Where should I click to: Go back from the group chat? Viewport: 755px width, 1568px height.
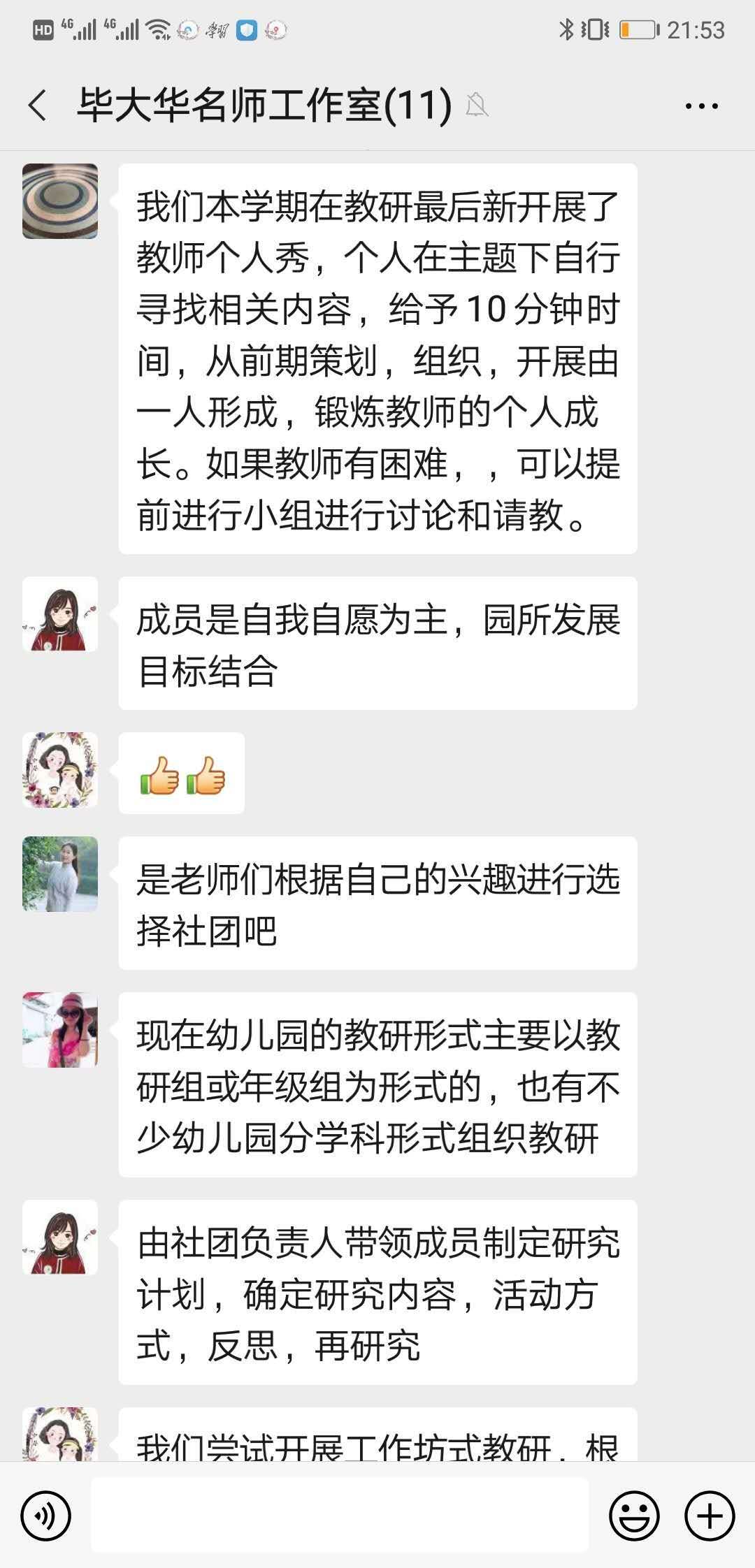pyautogui.click(x=38, y=106)
